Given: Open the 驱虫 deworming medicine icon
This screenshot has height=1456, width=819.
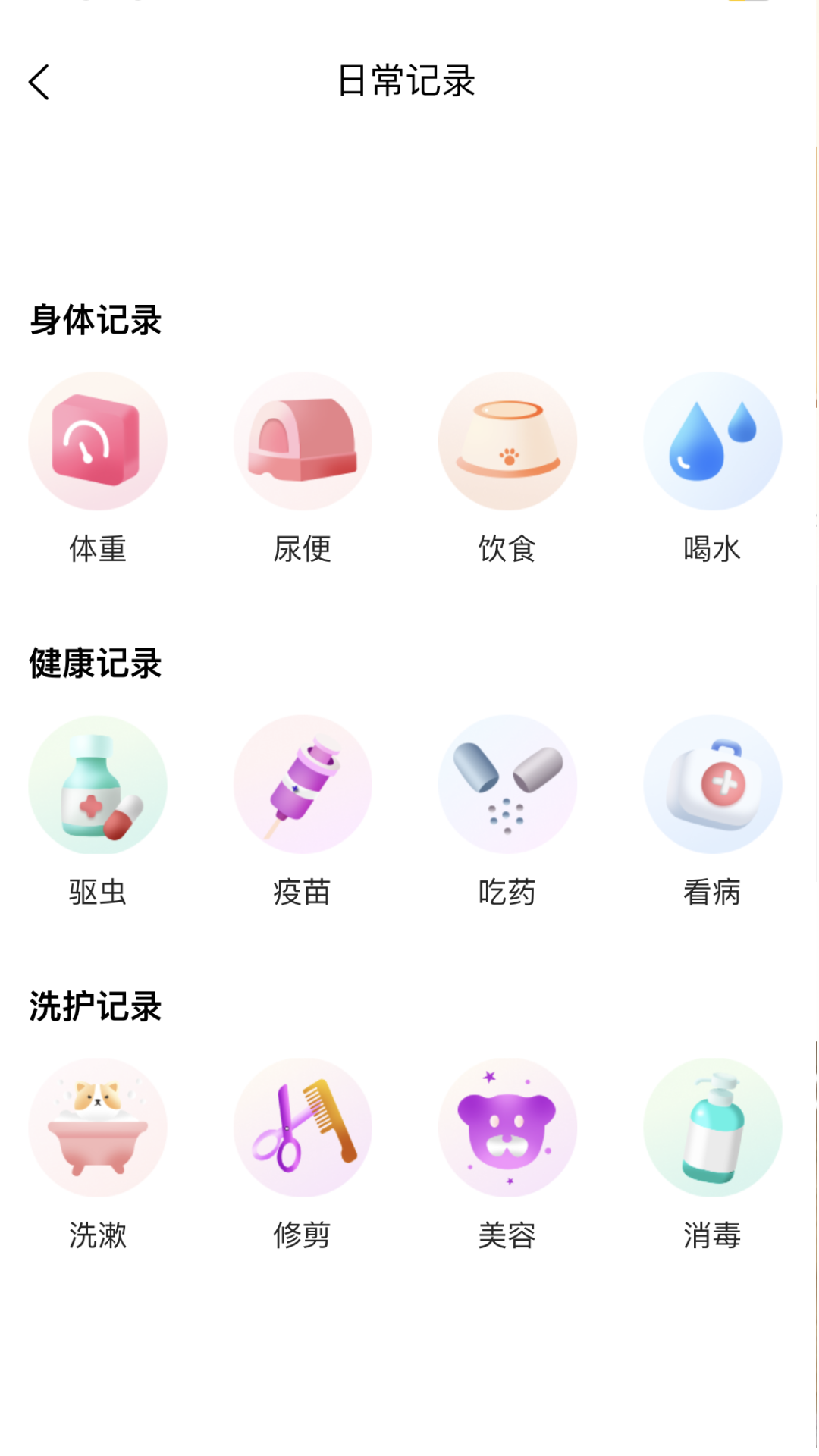Looking at the screenshot, I should 98,784.
